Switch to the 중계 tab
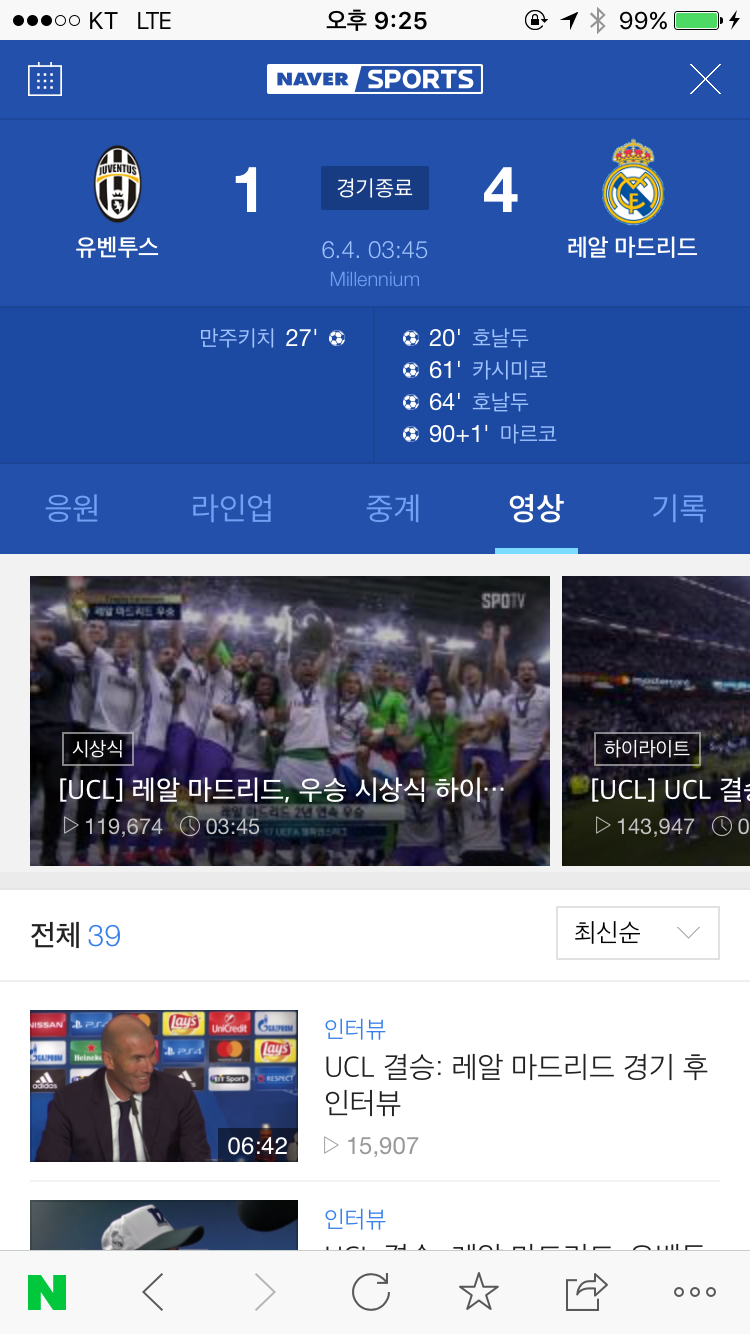This screenshot has width=750, height=1334. coord(393,508)
